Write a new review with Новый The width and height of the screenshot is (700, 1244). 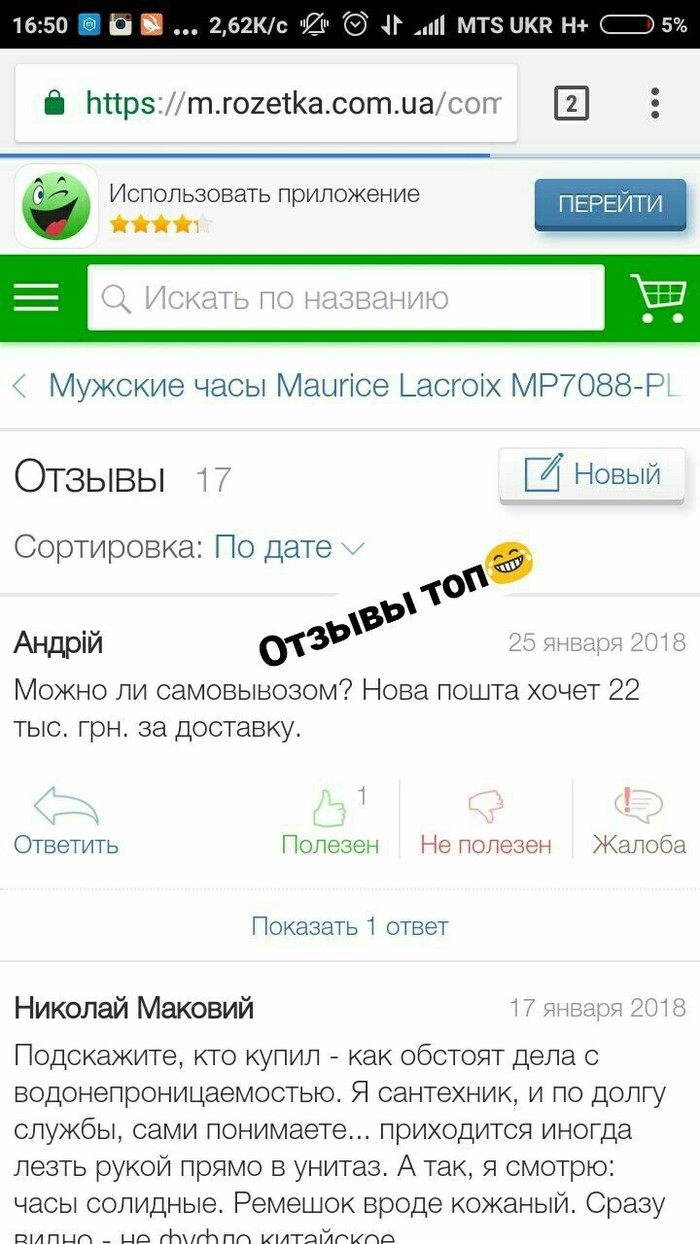[594, 474]
